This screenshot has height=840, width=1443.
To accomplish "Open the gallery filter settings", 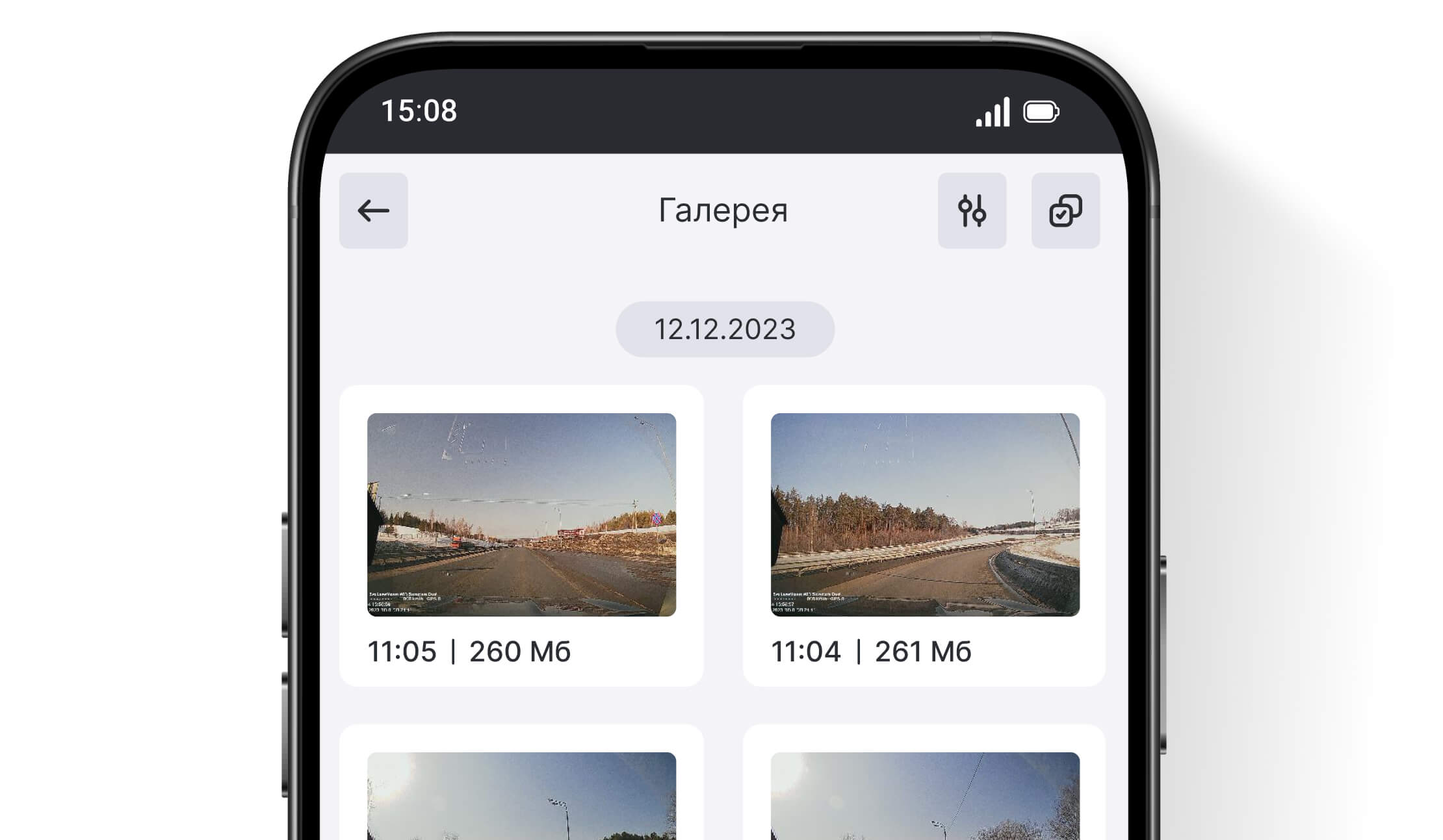I will pos(972,210).
